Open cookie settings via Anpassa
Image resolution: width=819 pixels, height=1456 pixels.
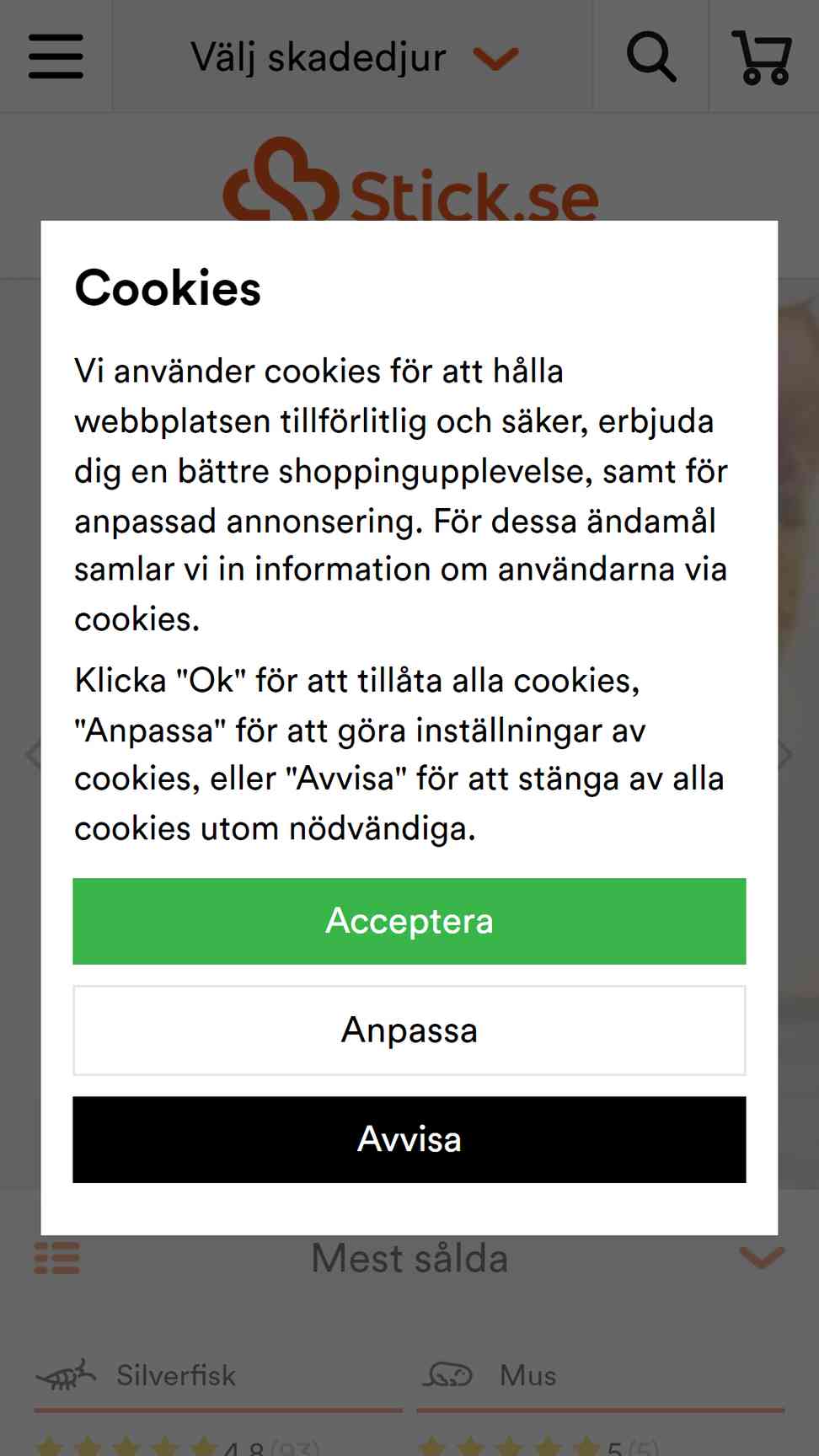[x=409, y=1030]
